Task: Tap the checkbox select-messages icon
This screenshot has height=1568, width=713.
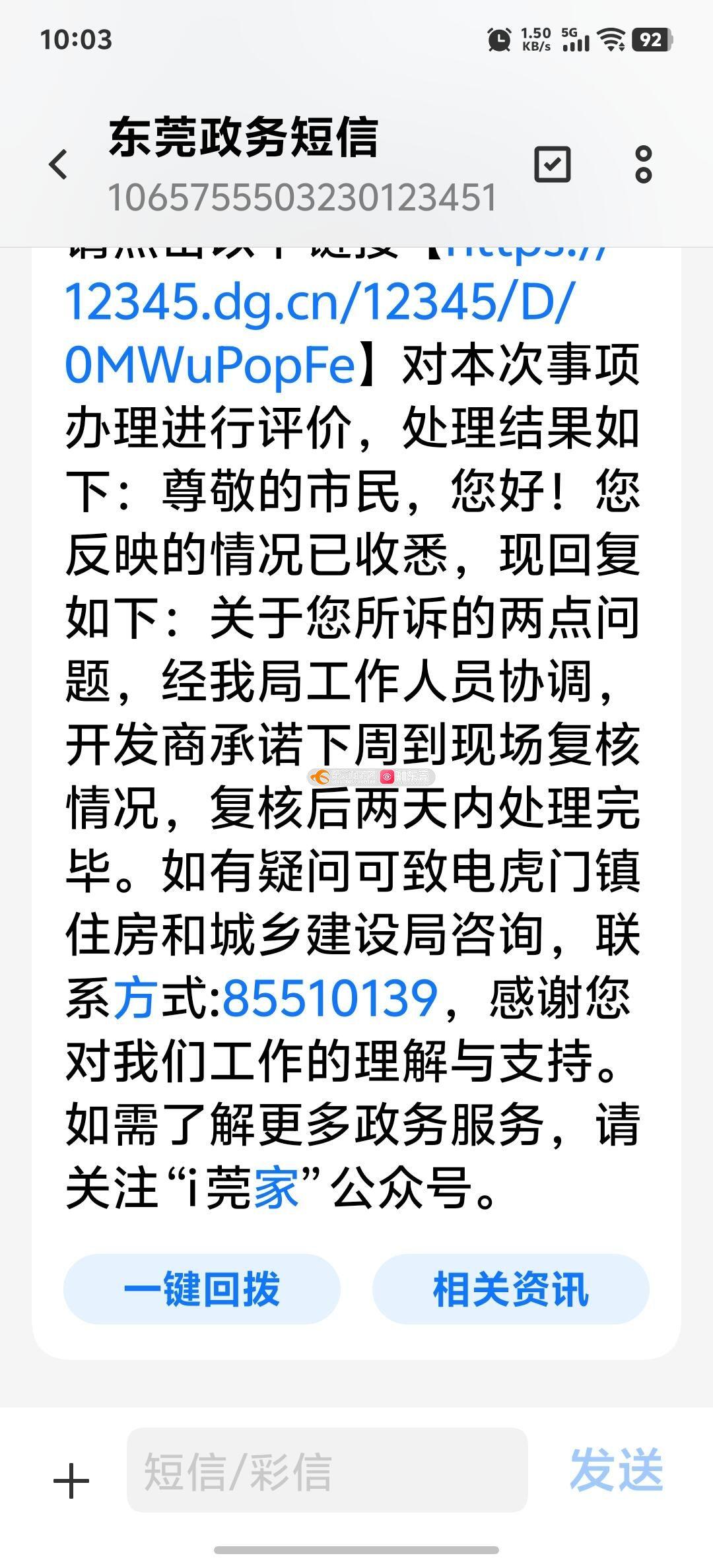Action: (x=552, y=164)
